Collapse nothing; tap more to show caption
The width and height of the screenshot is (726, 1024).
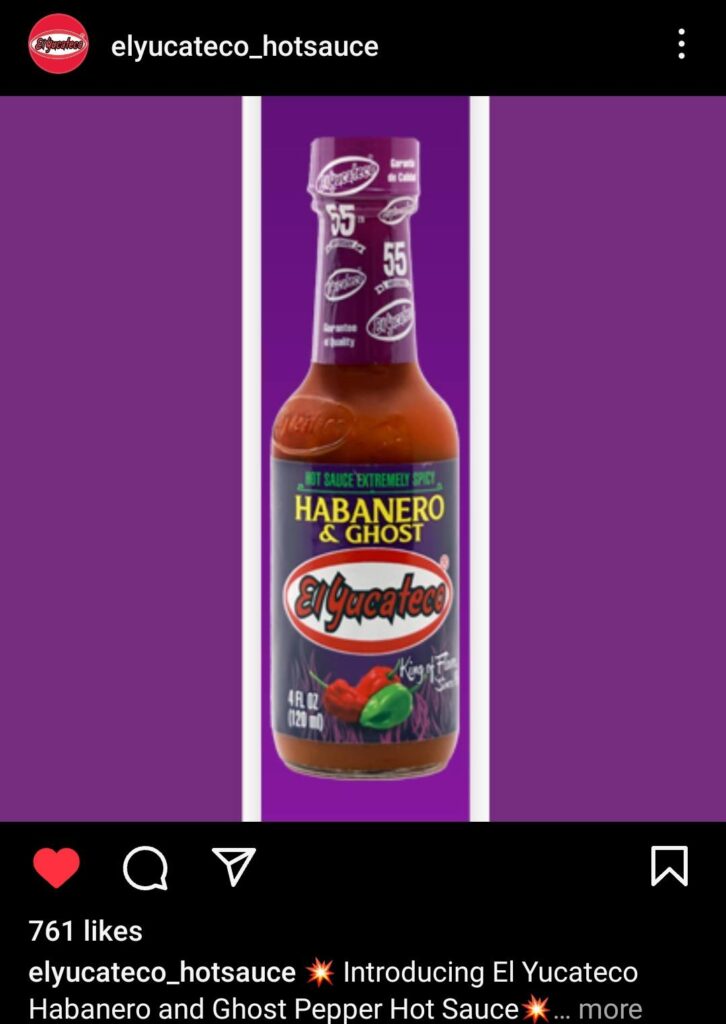click(x=611, y=1008)
